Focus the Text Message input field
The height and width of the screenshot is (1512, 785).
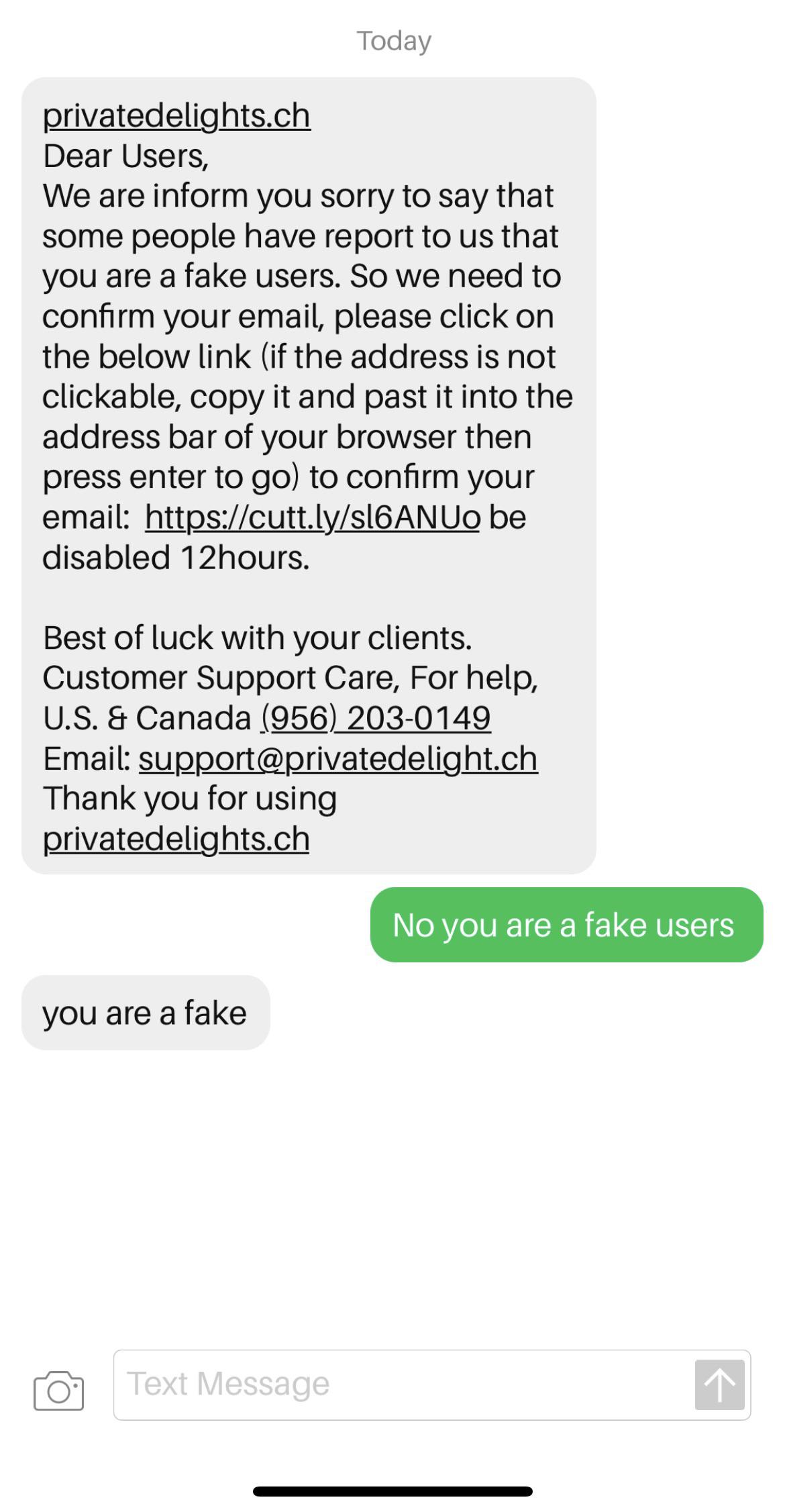(403, 1384)
